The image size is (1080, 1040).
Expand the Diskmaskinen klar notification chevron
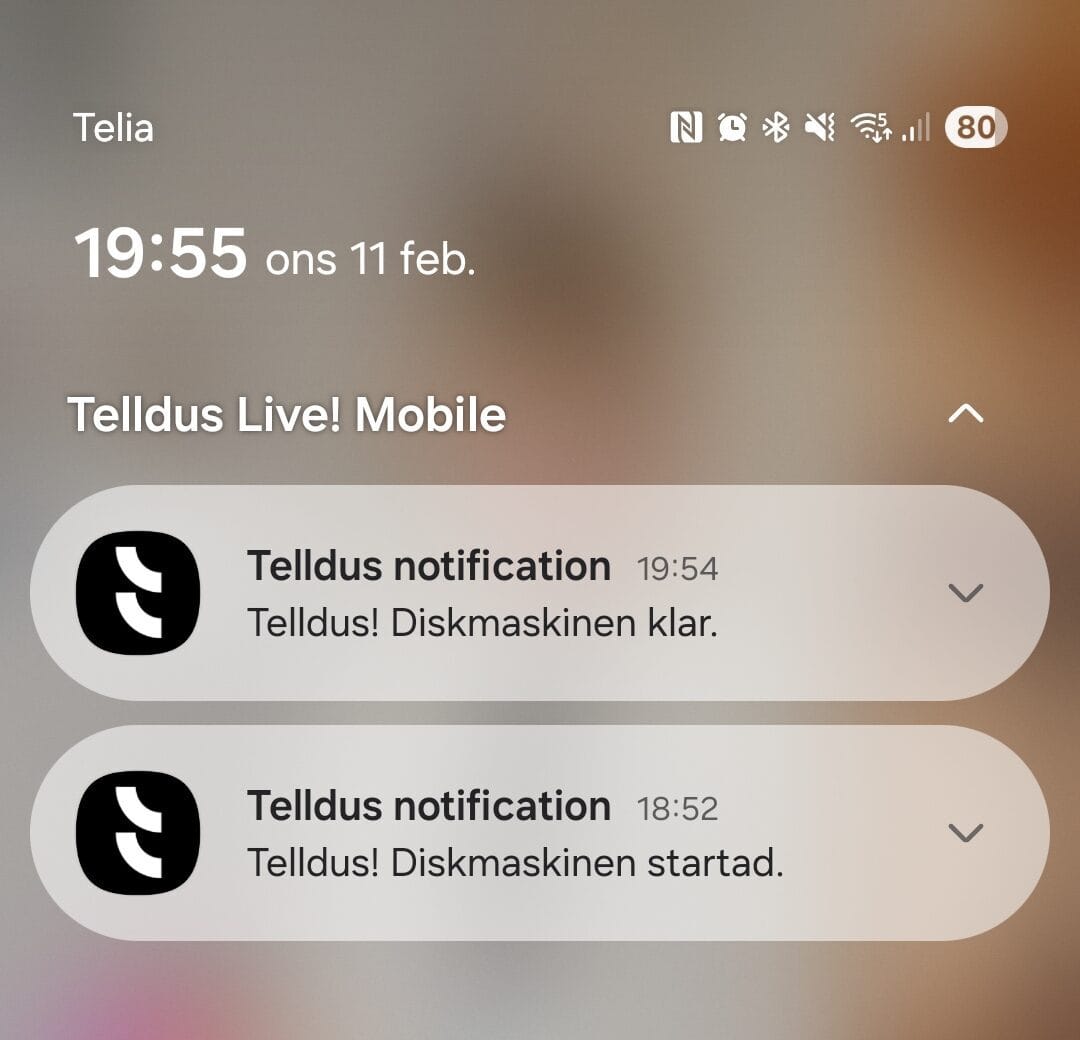pos(965,593)
